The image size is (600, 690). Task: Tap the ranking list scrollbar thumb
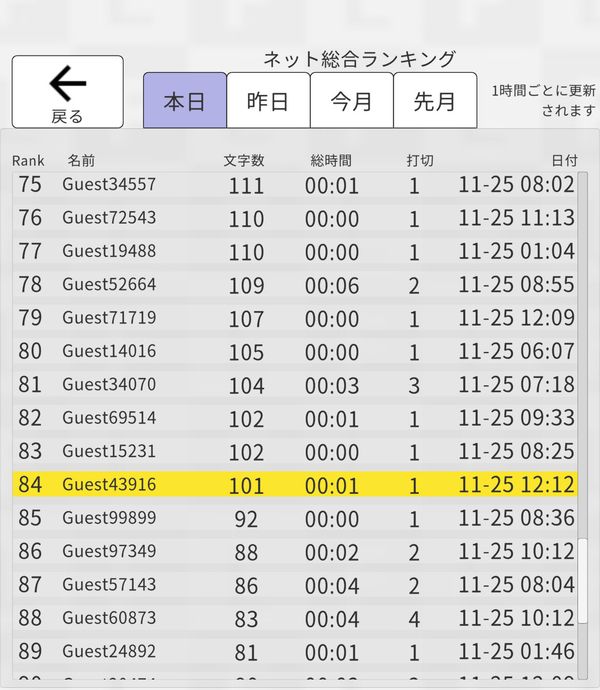click(x=582, y=581)
